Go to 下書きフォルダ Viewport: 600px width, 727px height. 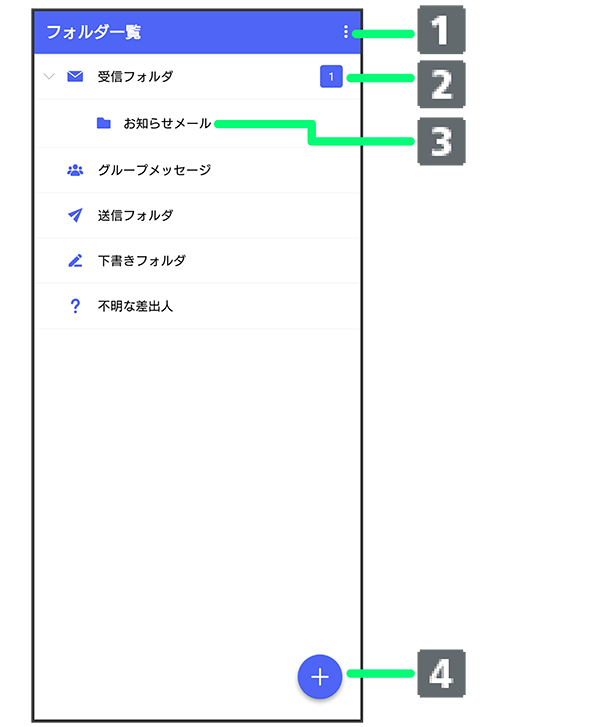141,261
